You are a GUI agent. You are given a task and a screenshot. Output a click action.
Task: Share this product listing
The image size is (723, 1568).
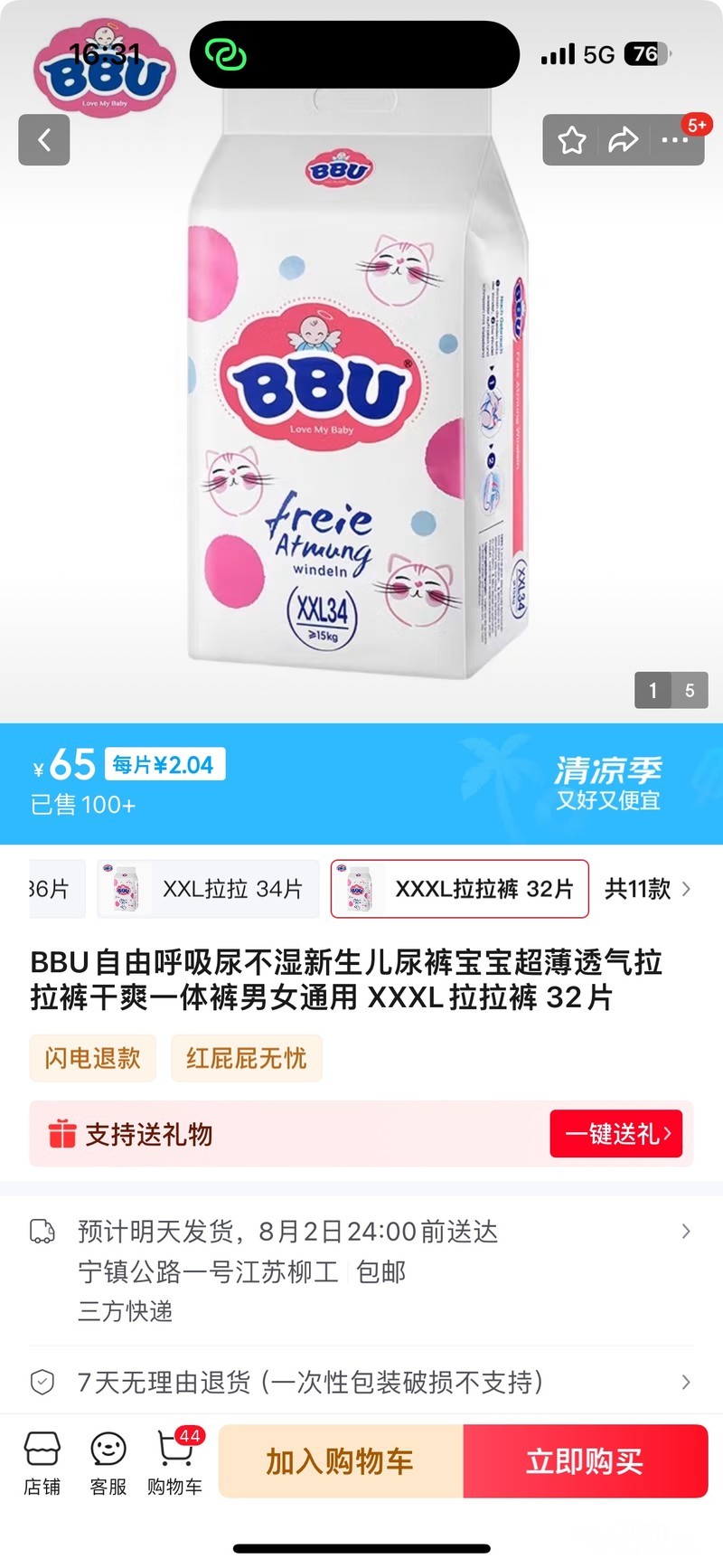pos(623,140)
